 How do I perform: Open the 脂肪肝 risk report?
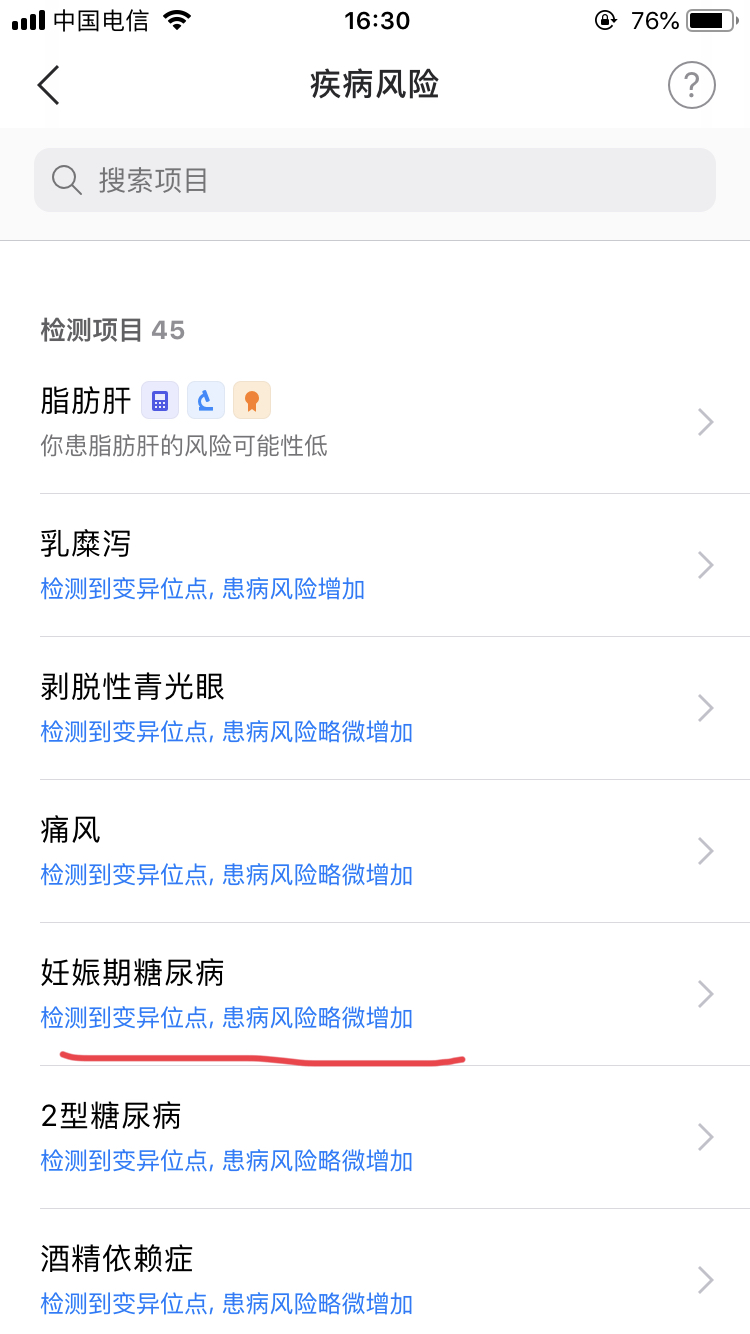[x=375, y=422]
